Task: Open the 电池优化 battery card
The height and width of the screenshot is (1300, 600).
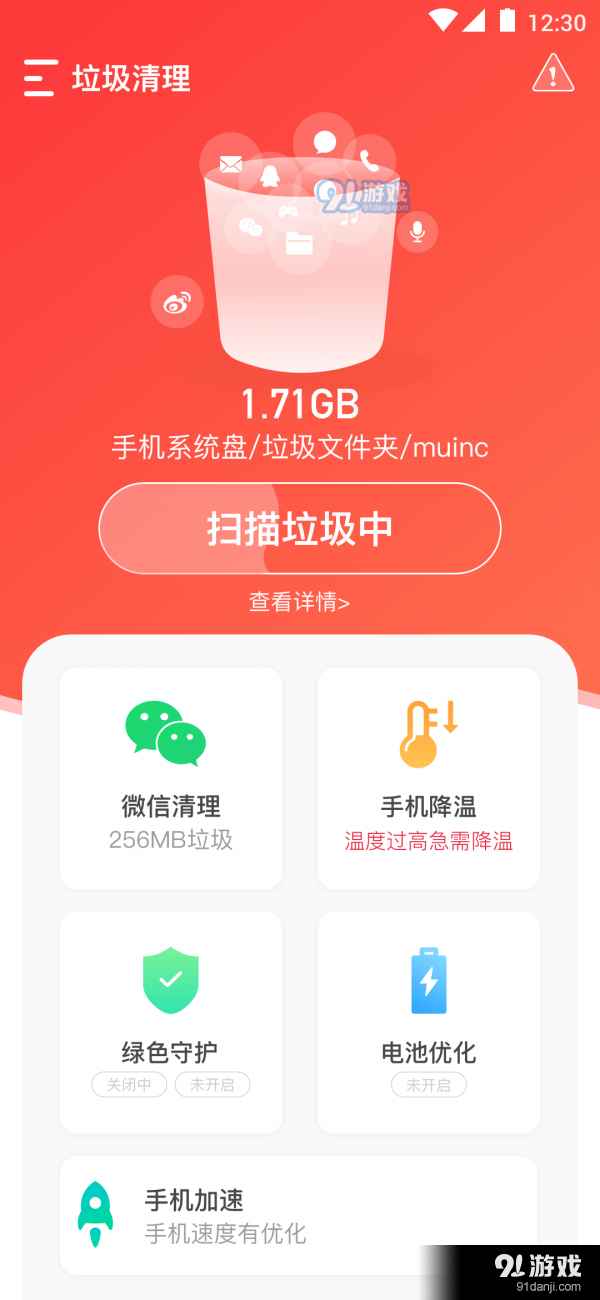Action: point(428,1022)
